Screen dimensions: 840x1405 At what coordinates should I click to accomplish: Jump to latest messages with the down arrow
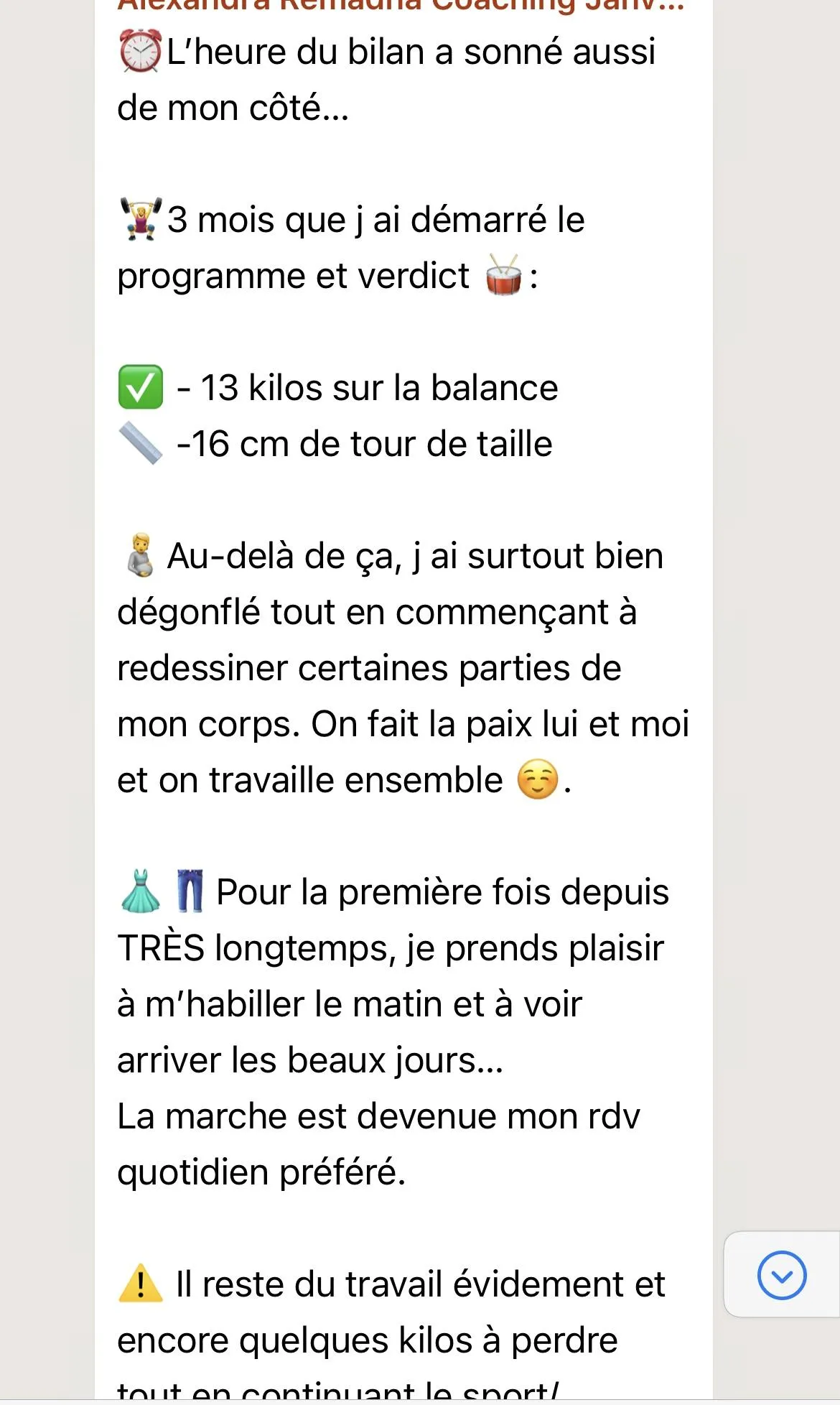pyautogui.click(x=782, y=1275)
